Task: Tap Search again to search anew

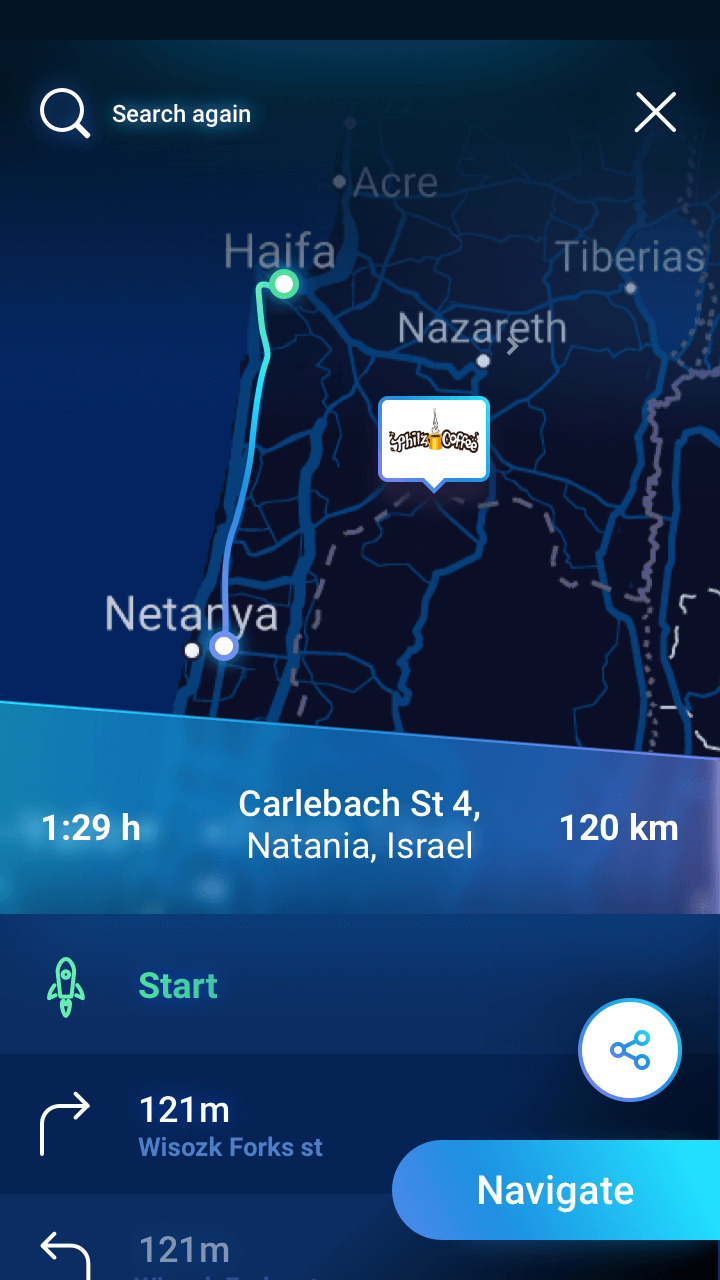Action: point(146,114)
